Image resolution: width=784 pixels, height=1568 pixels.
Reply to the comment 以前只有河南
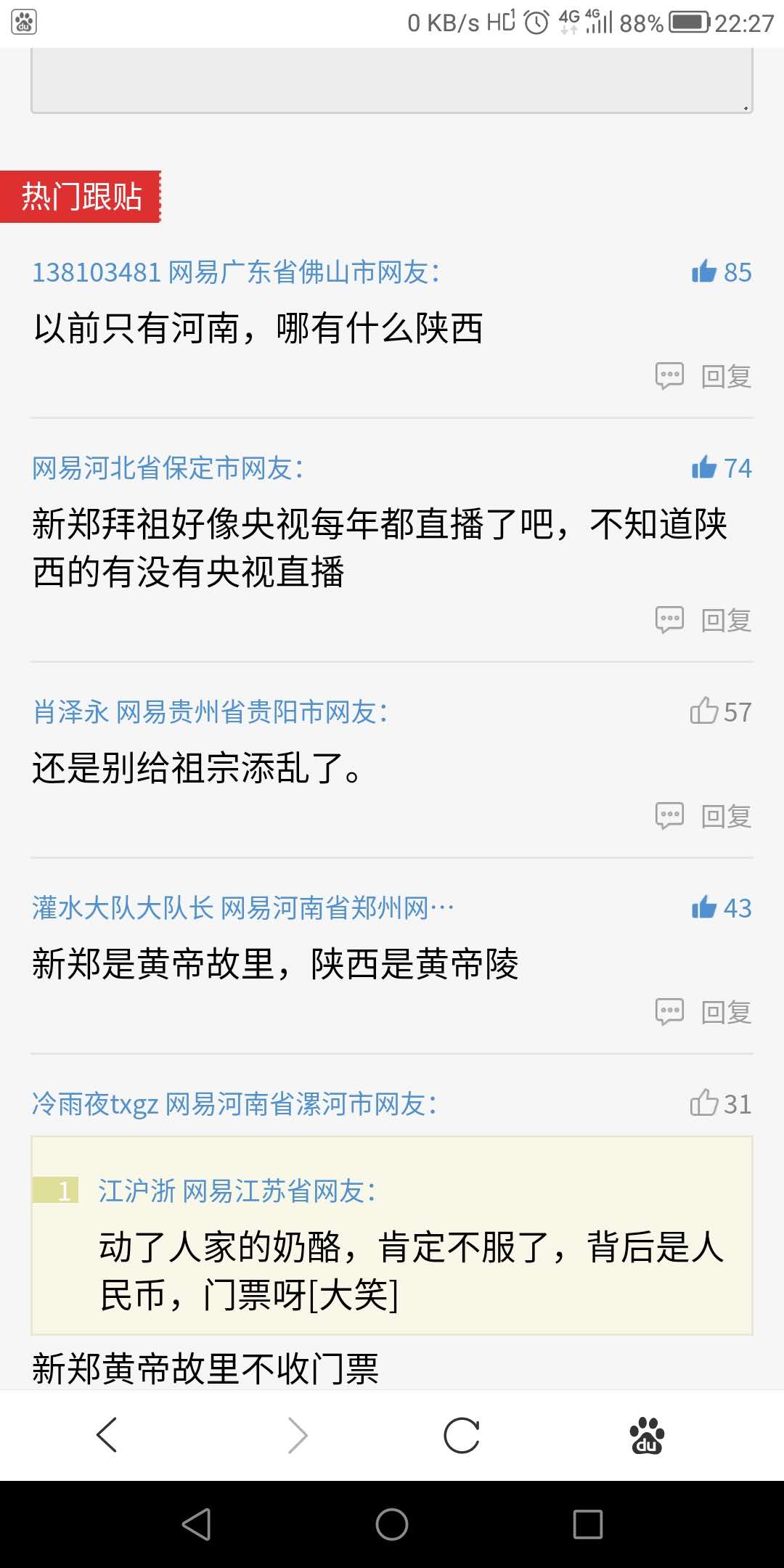[x=703, y=376]
